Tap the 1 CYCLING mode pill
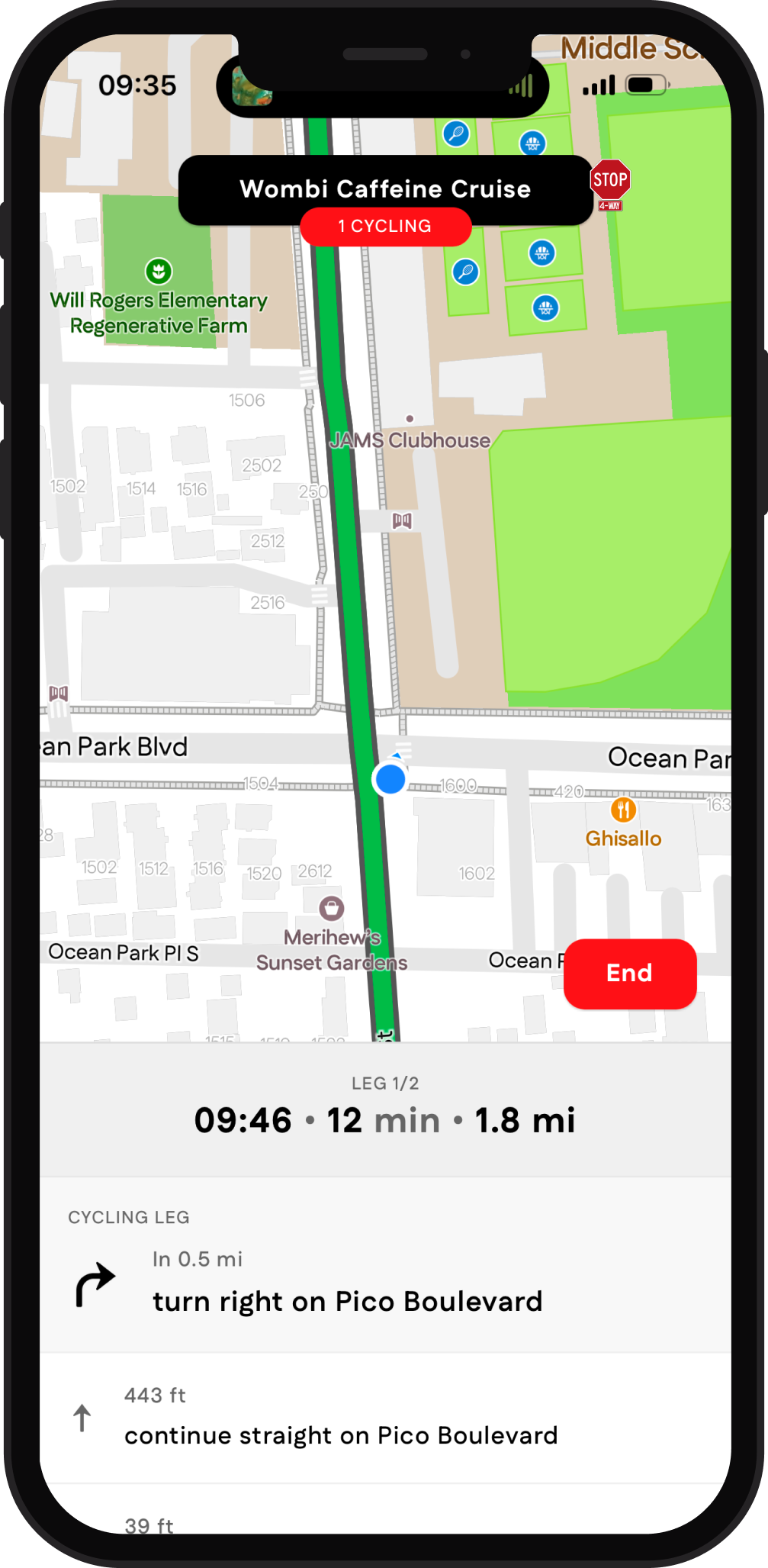Screen dimensions: 768x1568 pos(385,226)
